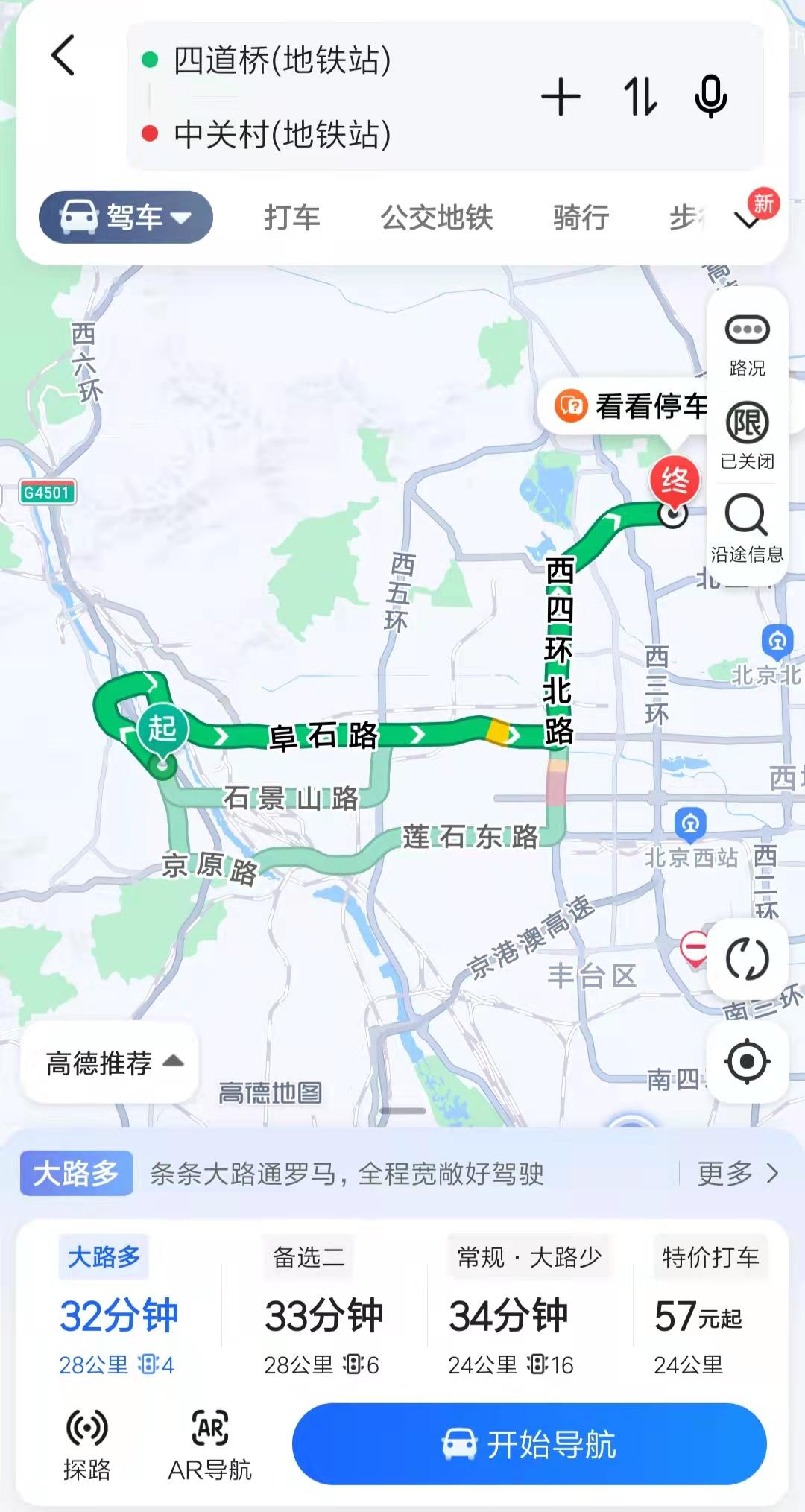
Task: Recenter the map on my location
Action: click(x=747, y=1062)
